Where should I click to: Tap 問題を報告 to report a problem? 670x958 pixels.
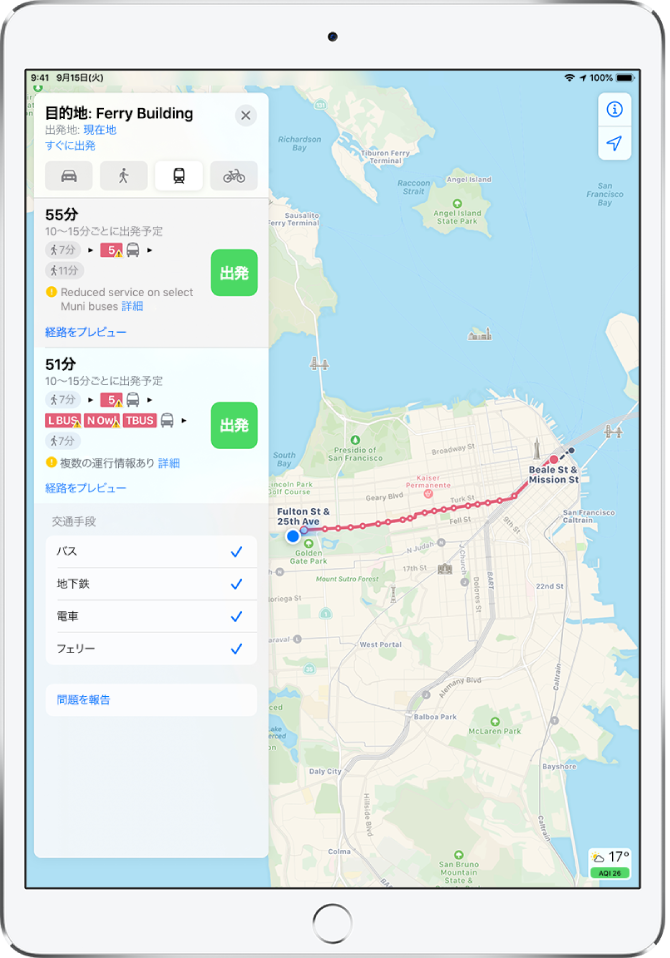pos(84,700)
